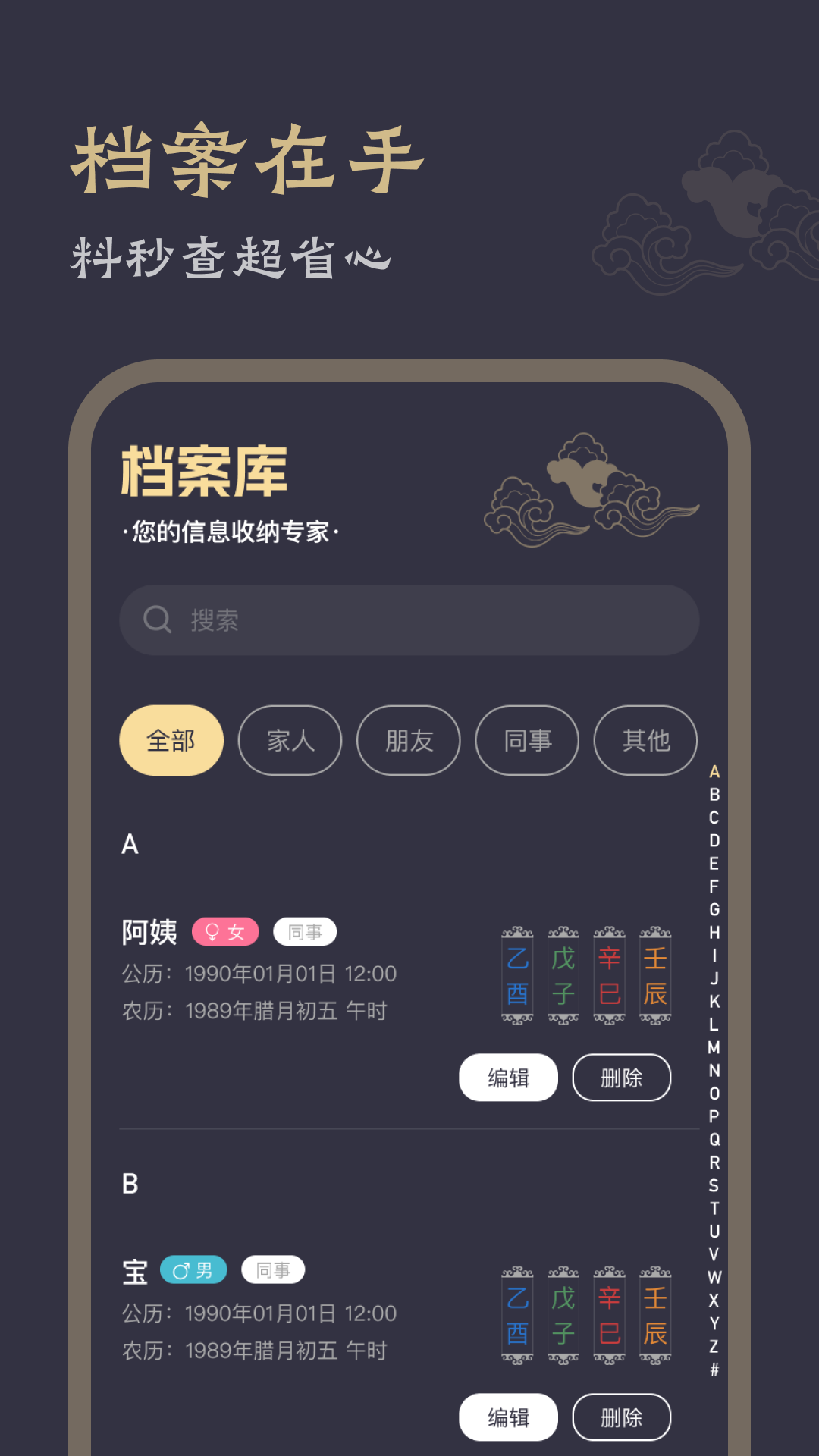Click 编辑 button for 阿姨's record
Viewport: 819px width, 1456px height.
click(x=509, y=1077)
